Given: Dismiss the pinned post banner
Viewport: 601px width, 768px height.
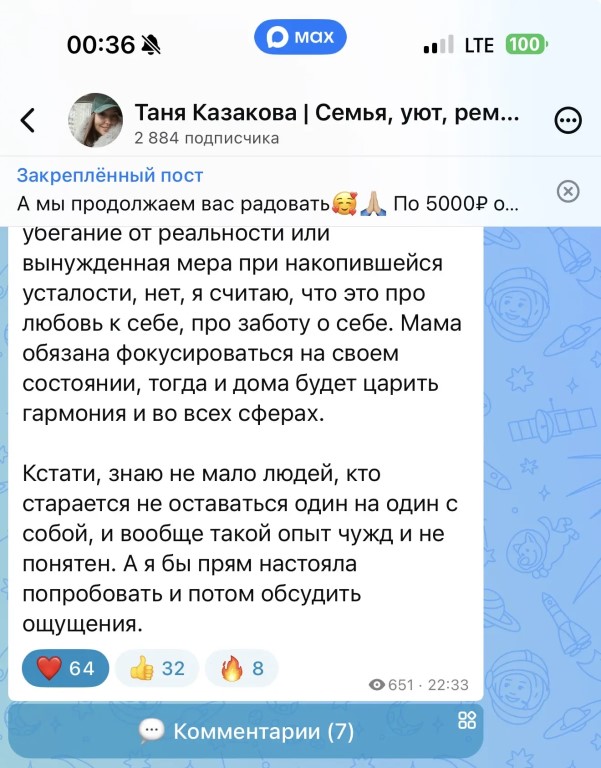Looking at the screenshot, I should (567, 191).
